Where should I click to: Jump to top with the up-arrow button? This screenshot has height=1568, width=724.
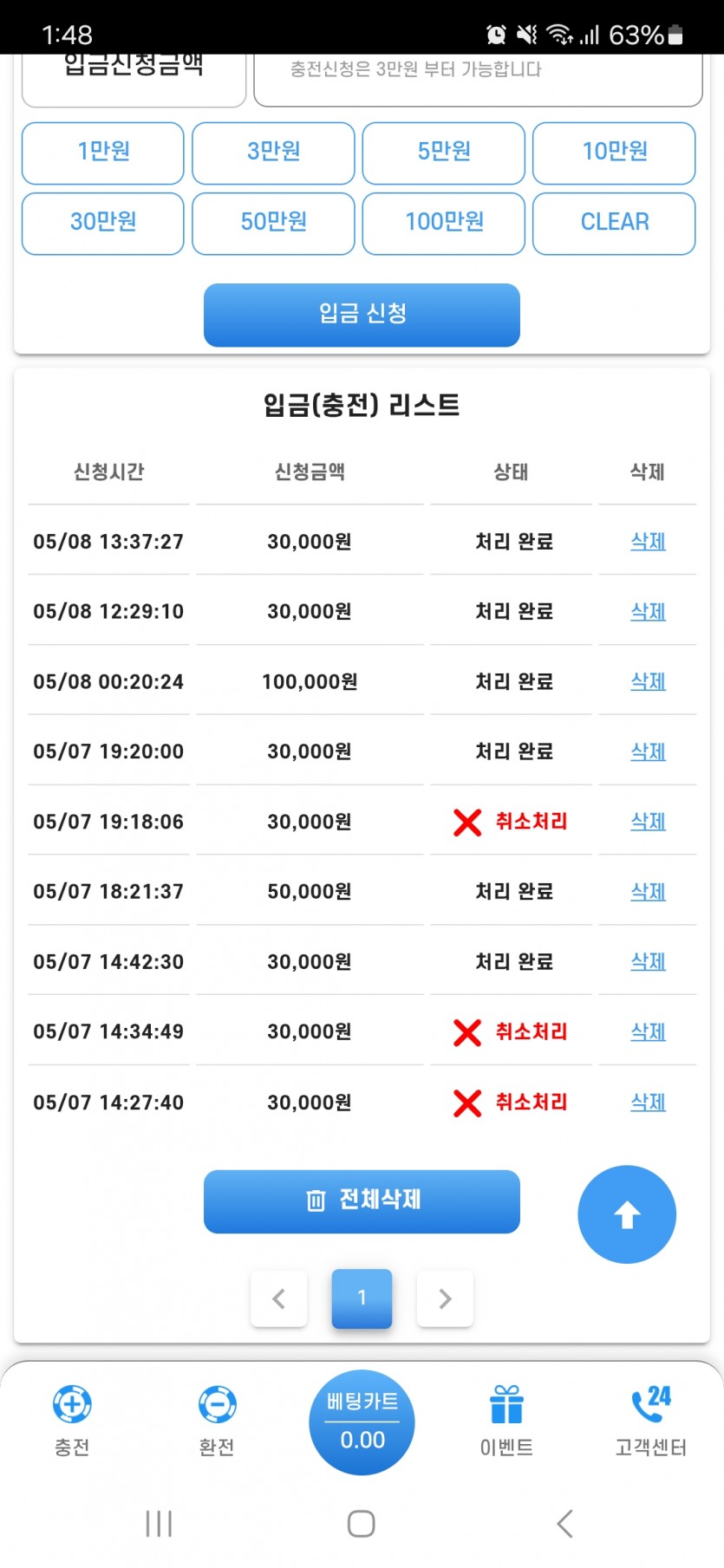(x=627, y=1214)
